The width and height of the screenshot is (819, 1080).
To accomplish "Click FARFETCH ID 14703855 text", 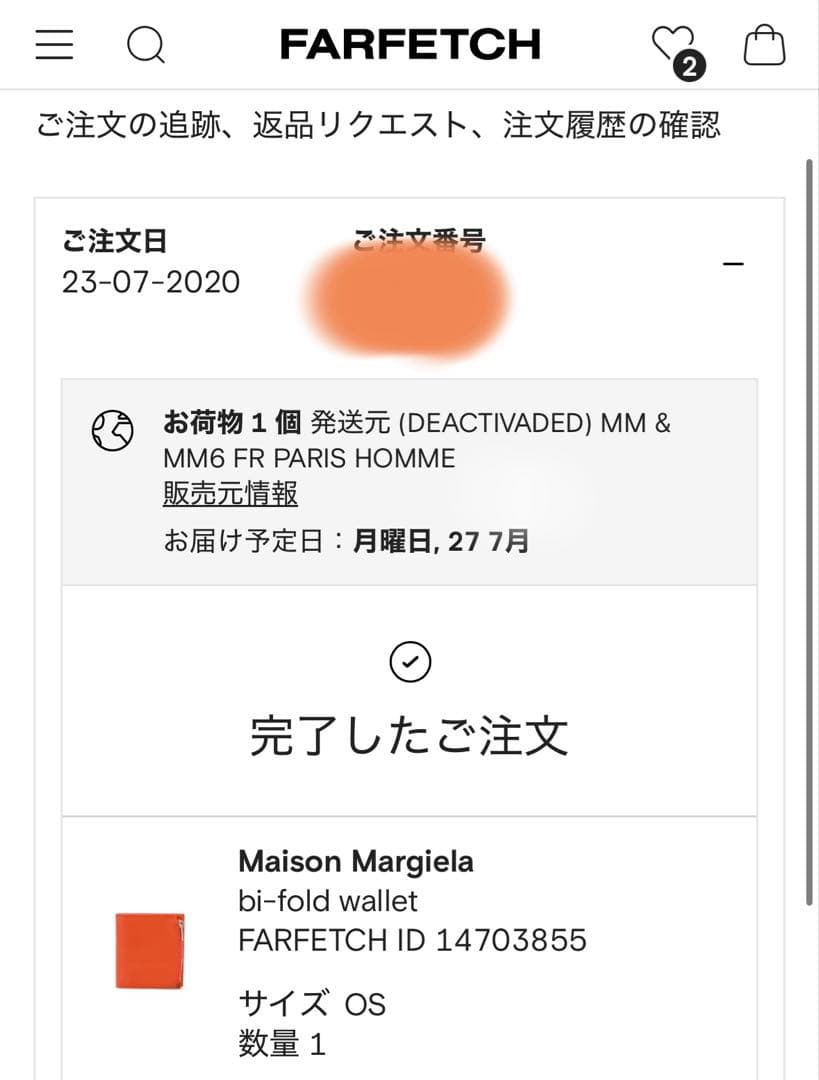I will [412, 940].
